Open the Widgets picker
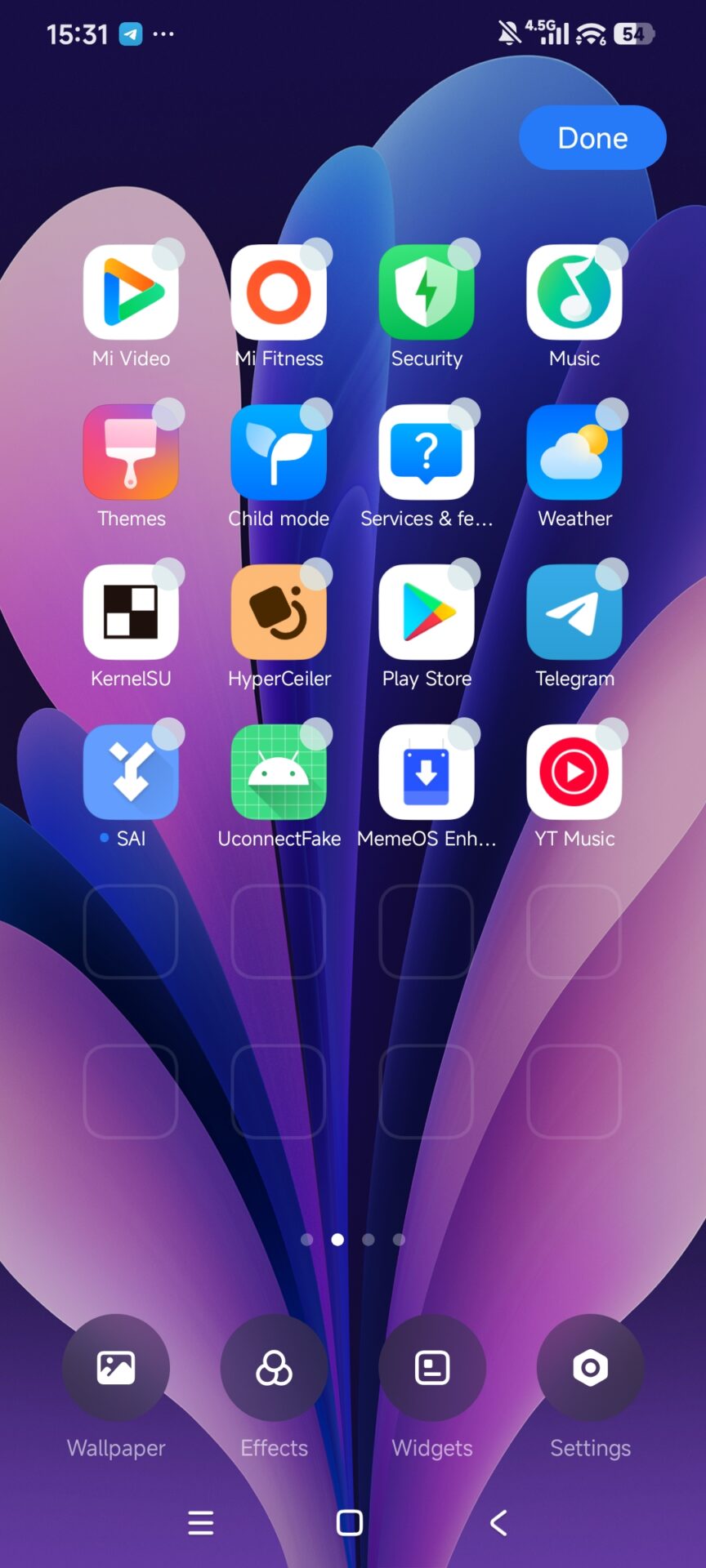This screenshot has width=706, height=1568. coord(432,1367)
